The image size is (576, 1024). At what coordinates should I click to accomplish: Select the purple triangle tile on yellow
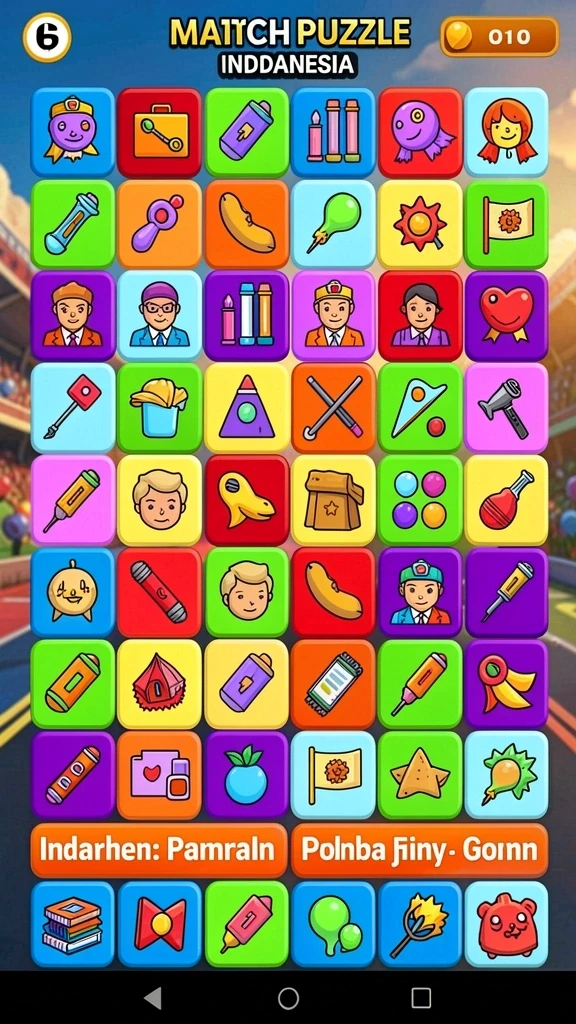[x=246, y=408]
